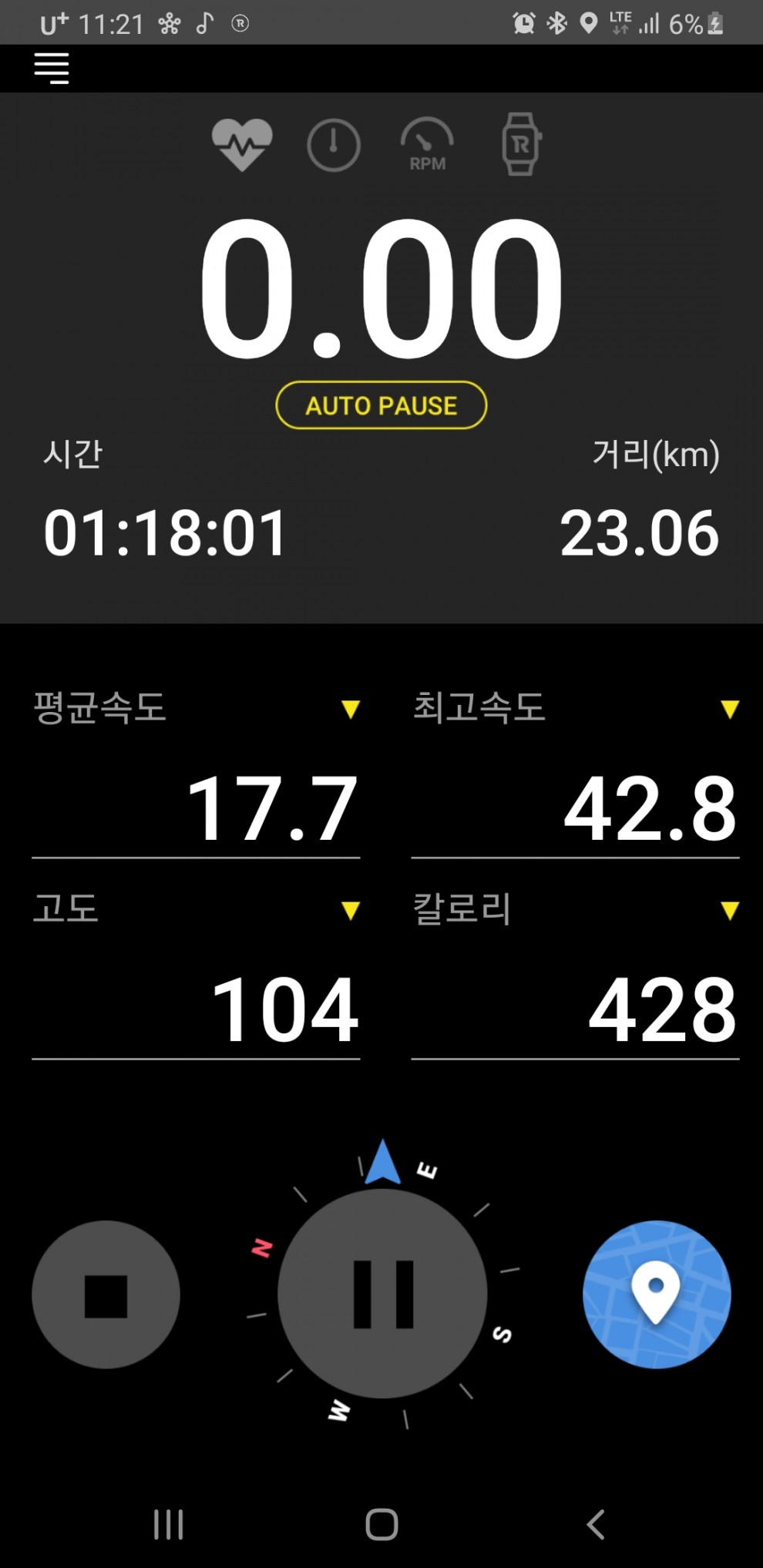Open the smartwatch connection icon

click(520, 144)
